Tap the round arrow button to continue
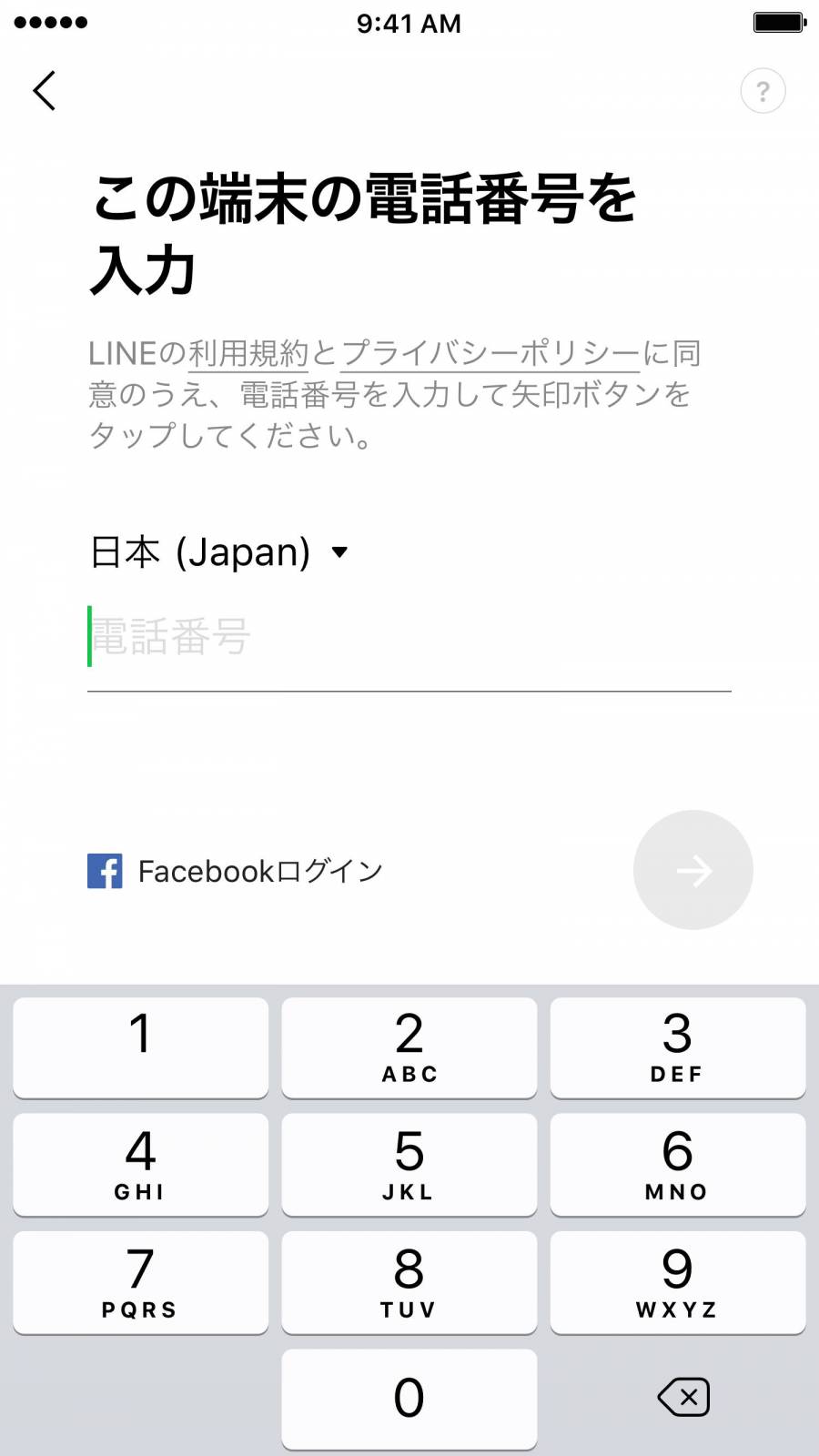This screenshot has height=1456, width=819. [693, 870]
